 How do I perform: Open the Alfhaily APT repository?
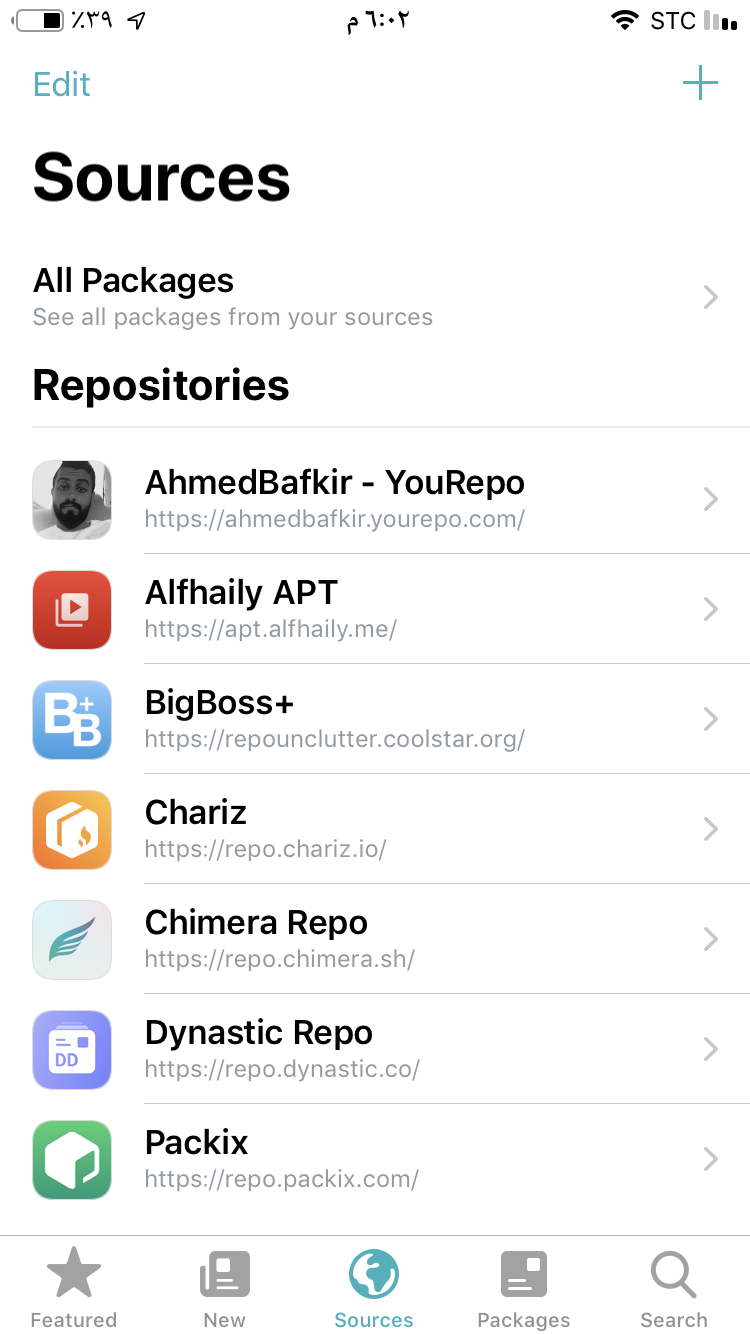tap(375, 609)
